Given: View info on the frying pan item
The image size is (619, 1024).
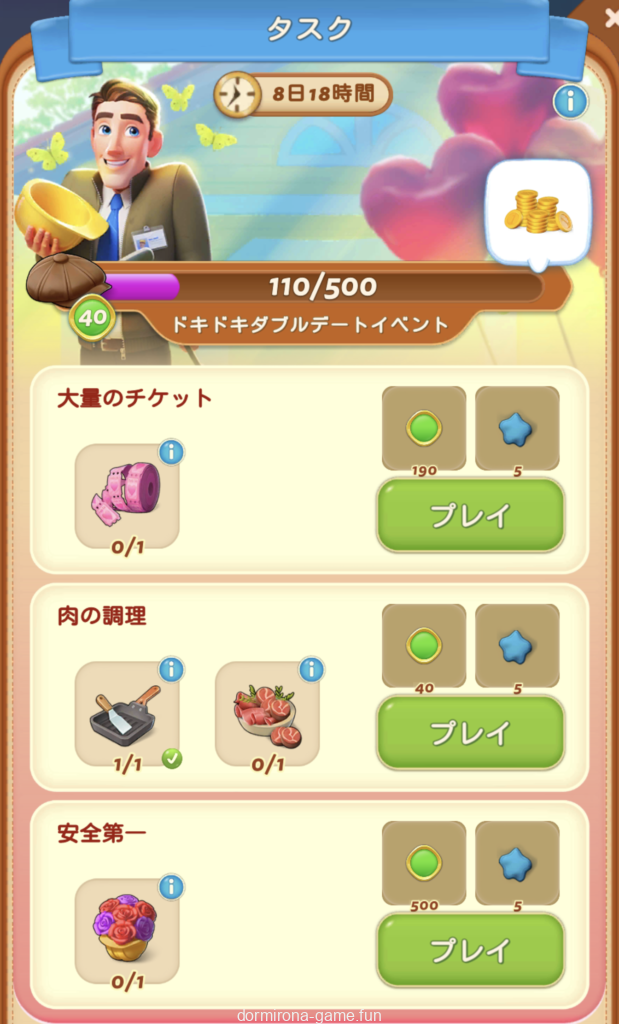Looking at the screenshot, I should tap(171, 669).
